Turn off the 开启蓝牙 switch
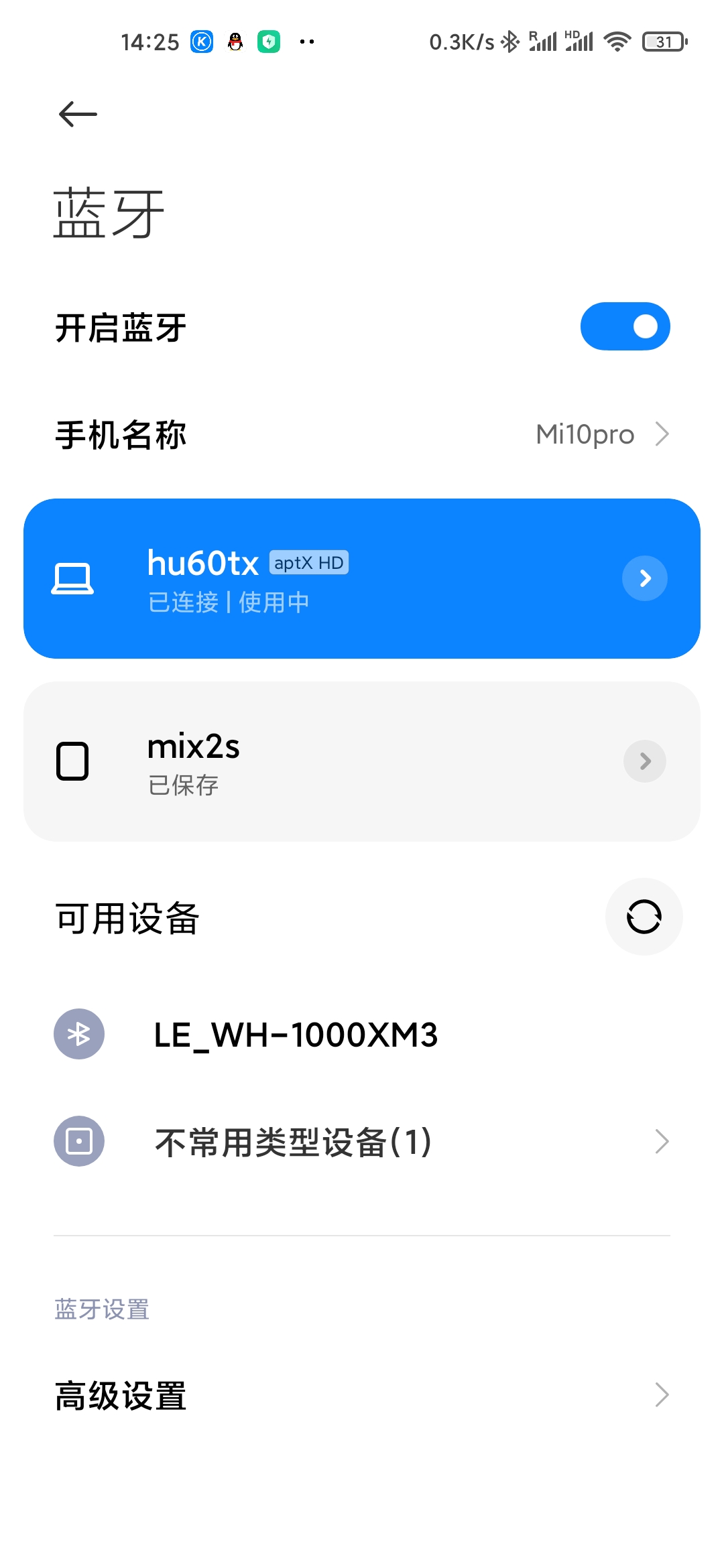 [625, 327]
